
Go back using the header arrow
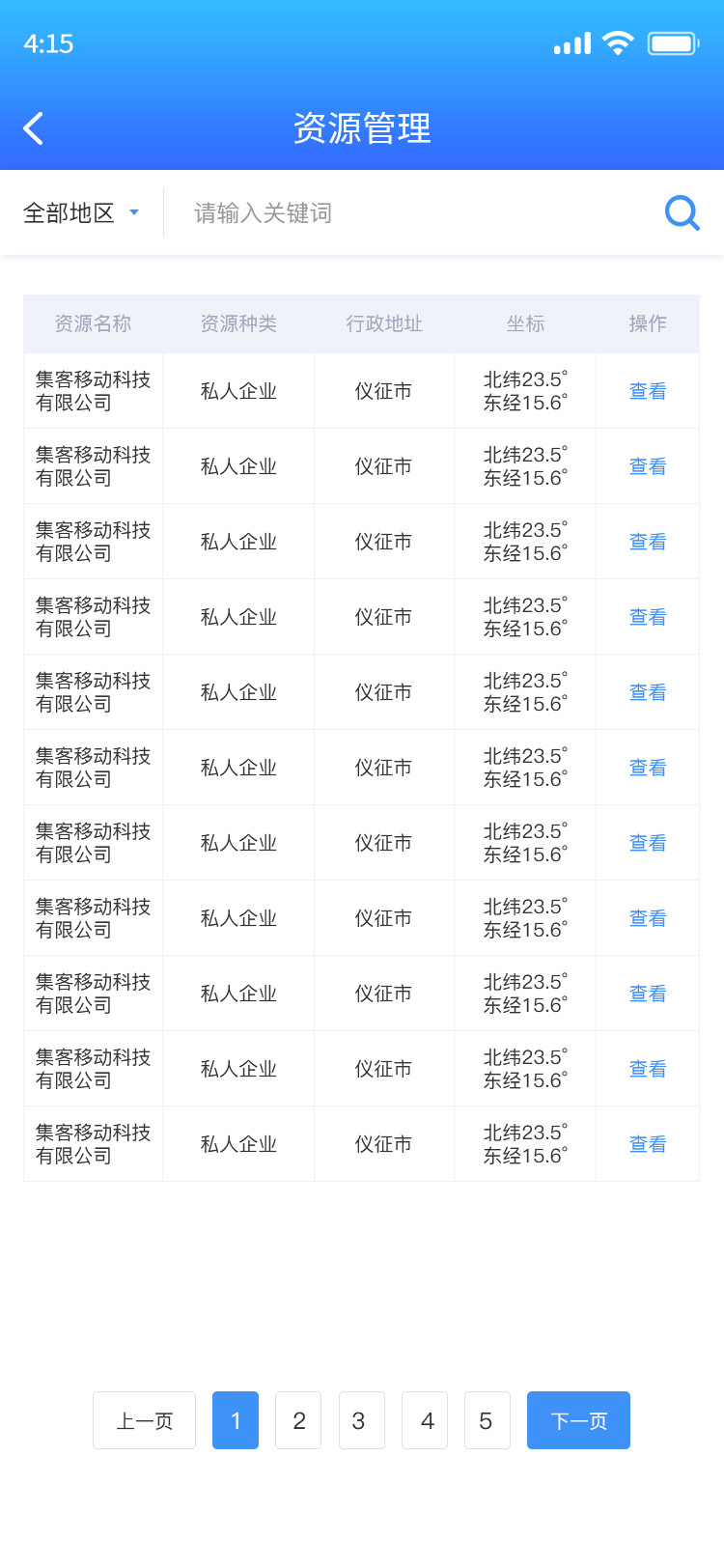(x=34, y=128)
